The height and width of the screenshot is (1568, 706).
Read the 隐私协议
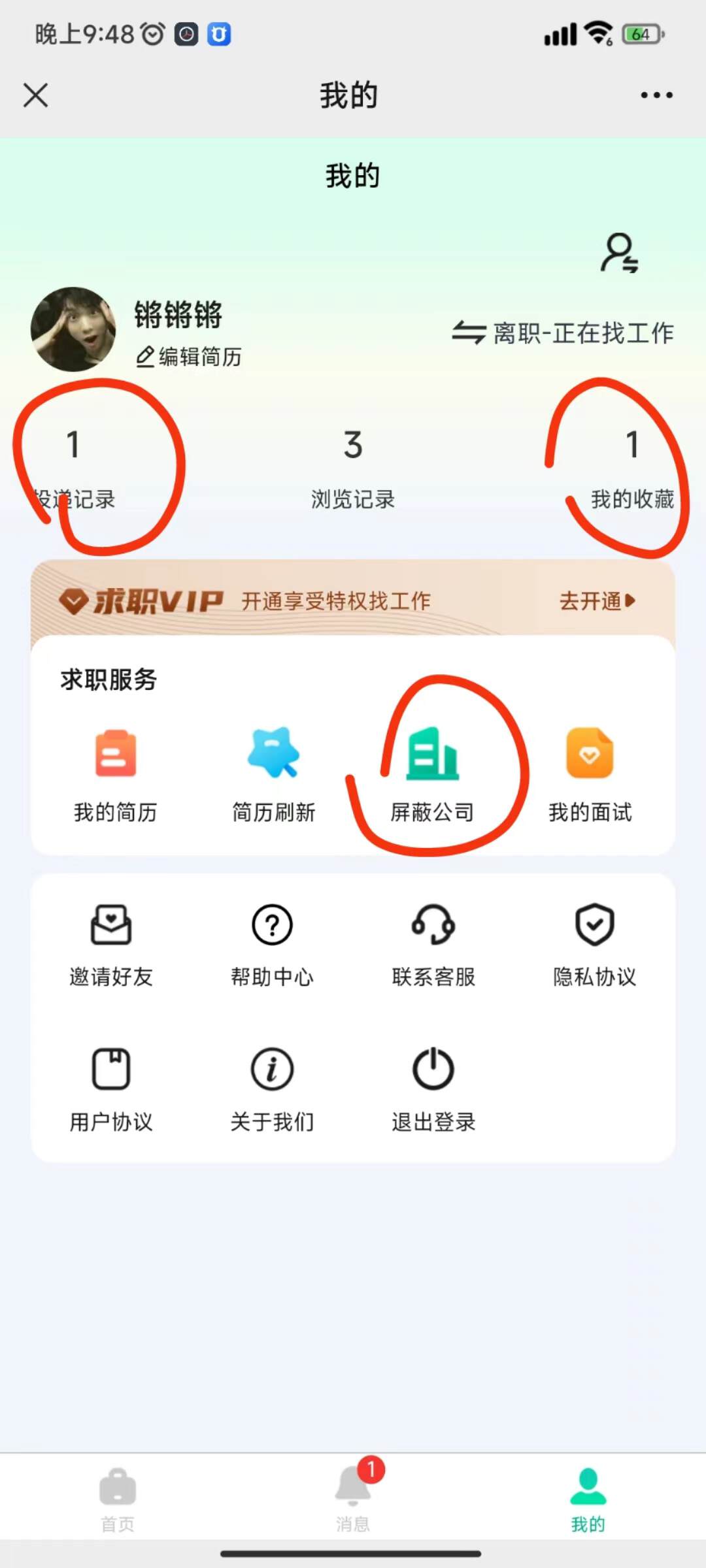(594, 944)
